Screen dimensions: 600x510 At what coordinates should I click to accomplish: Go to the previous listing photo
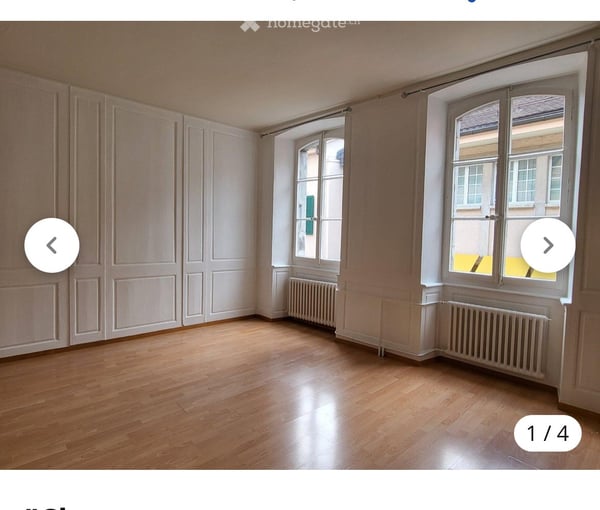[x=52, y=245]
